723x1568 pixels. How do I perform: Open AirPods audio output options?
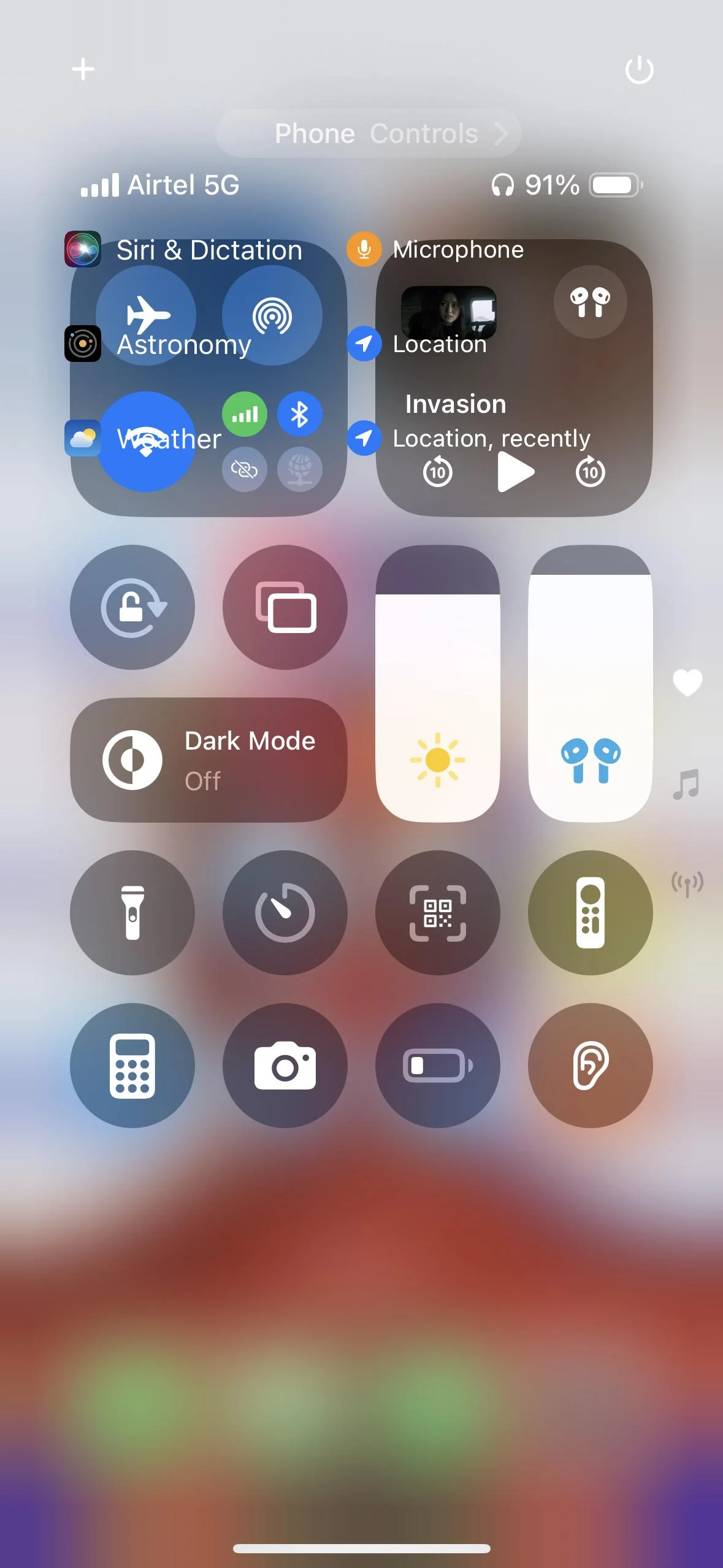point(590,302)
